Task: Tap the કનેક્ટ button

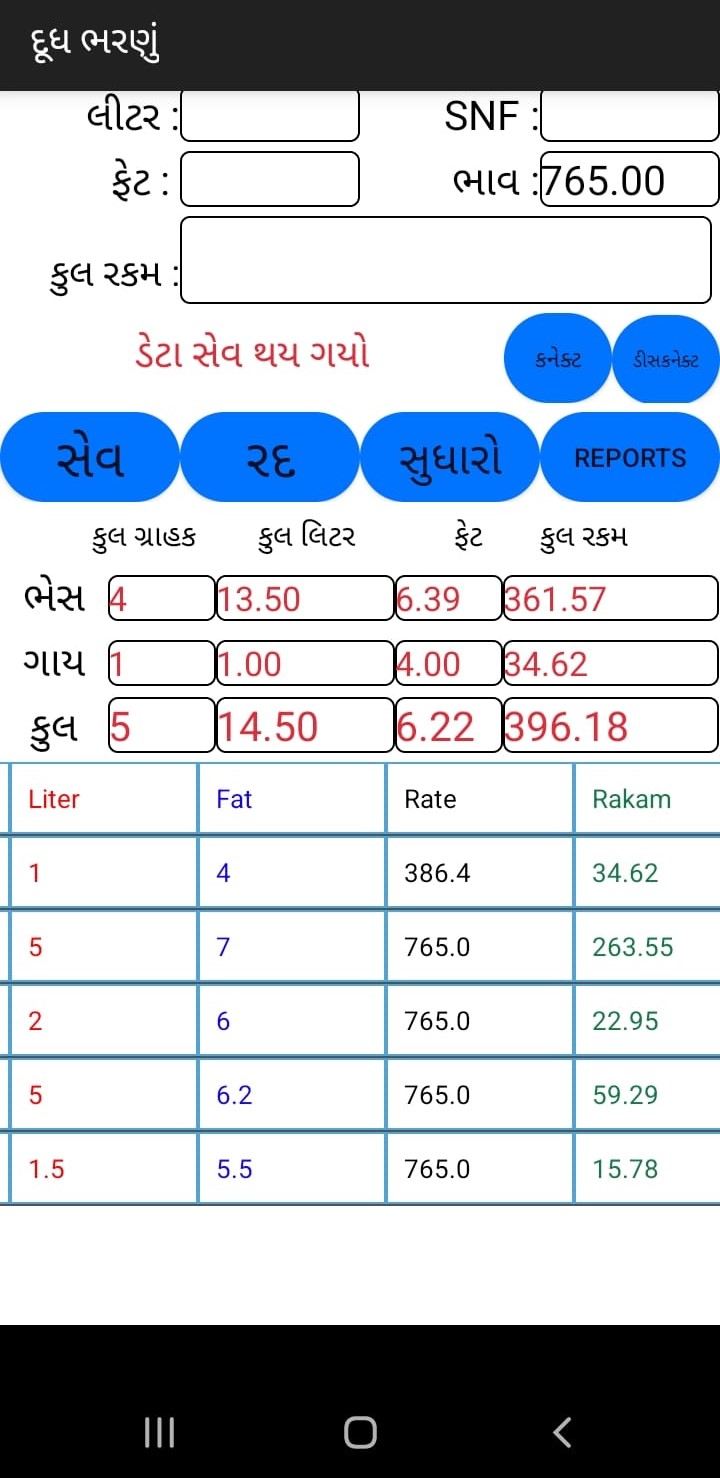Action: point(558,359)
